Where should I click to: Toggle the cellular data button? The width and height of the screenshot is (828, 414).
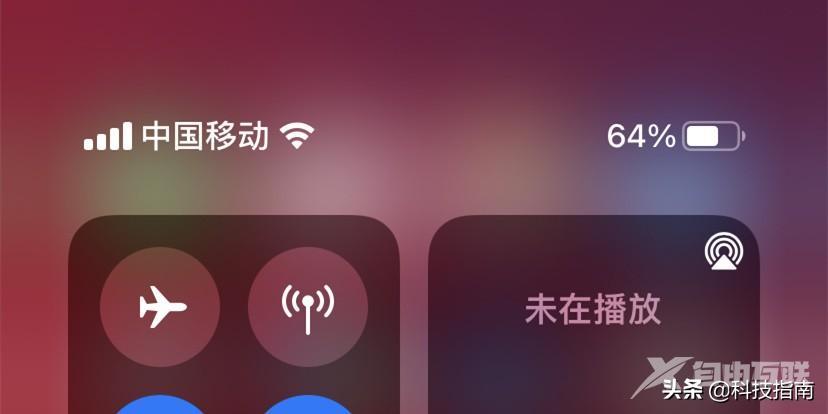[x=308, y=306]
